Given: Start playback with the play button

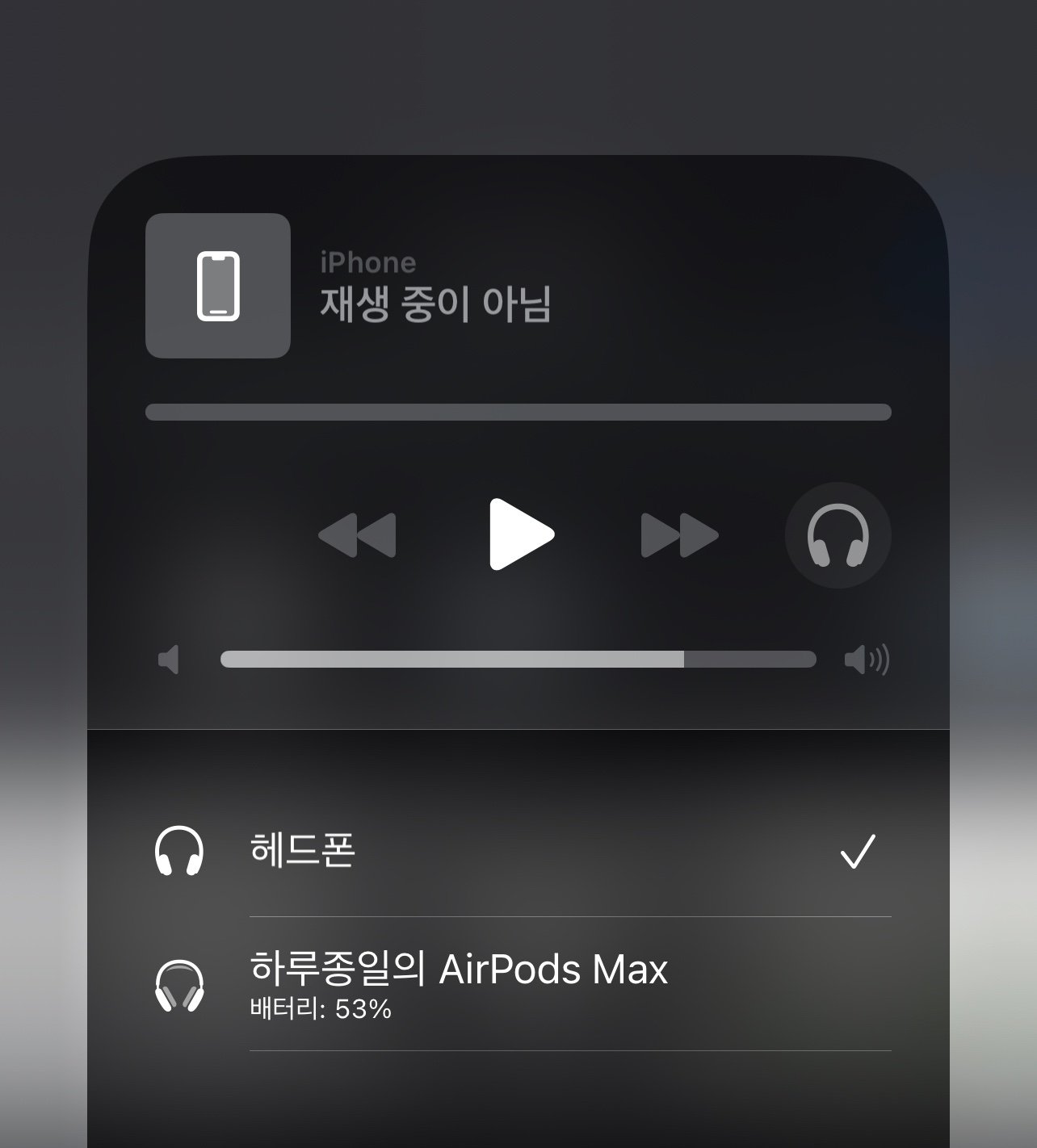Looking at the screenshot, I should [521, 534].
